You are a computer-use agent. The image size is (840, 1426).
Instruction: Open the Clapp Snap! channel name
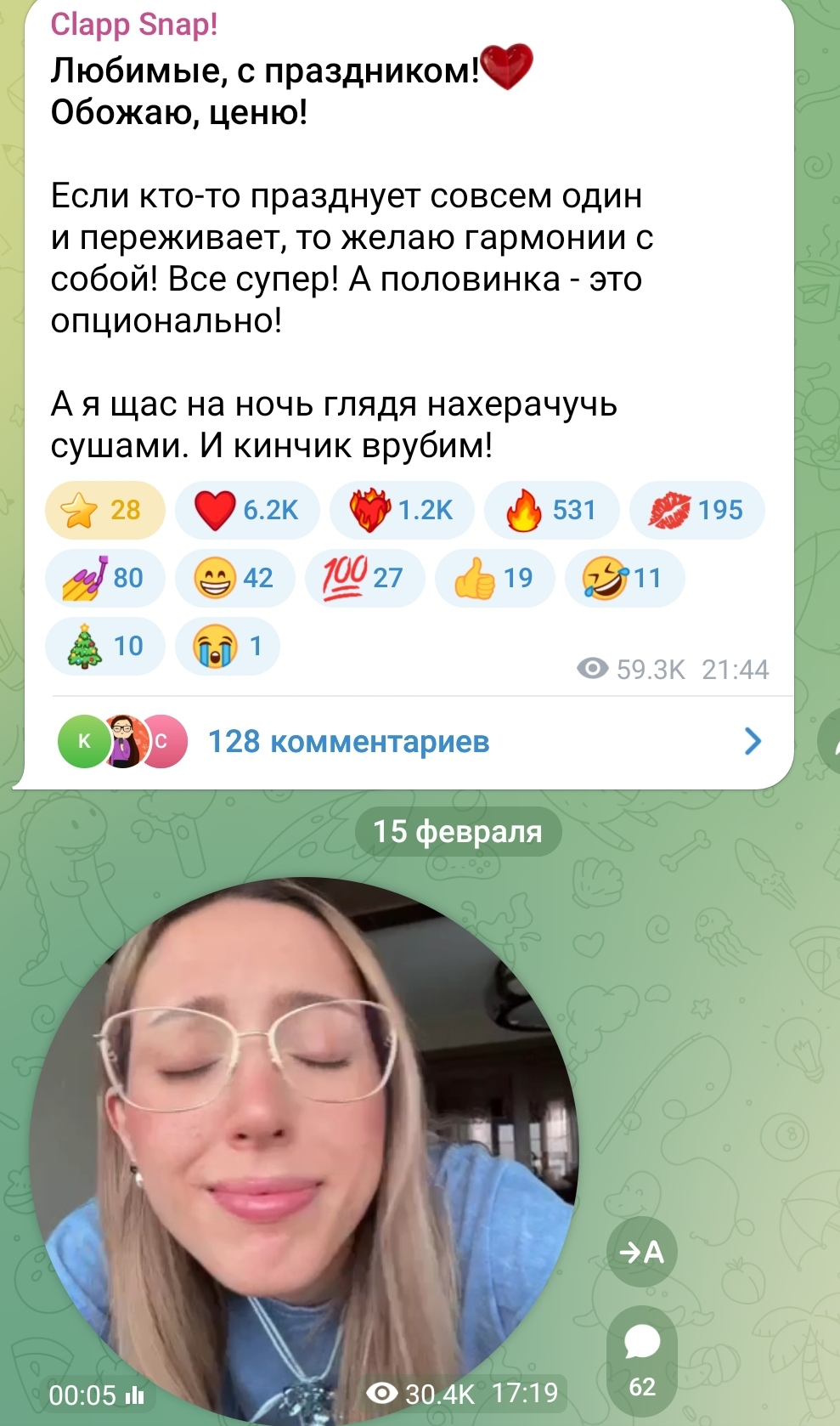[x=134, y=24]
